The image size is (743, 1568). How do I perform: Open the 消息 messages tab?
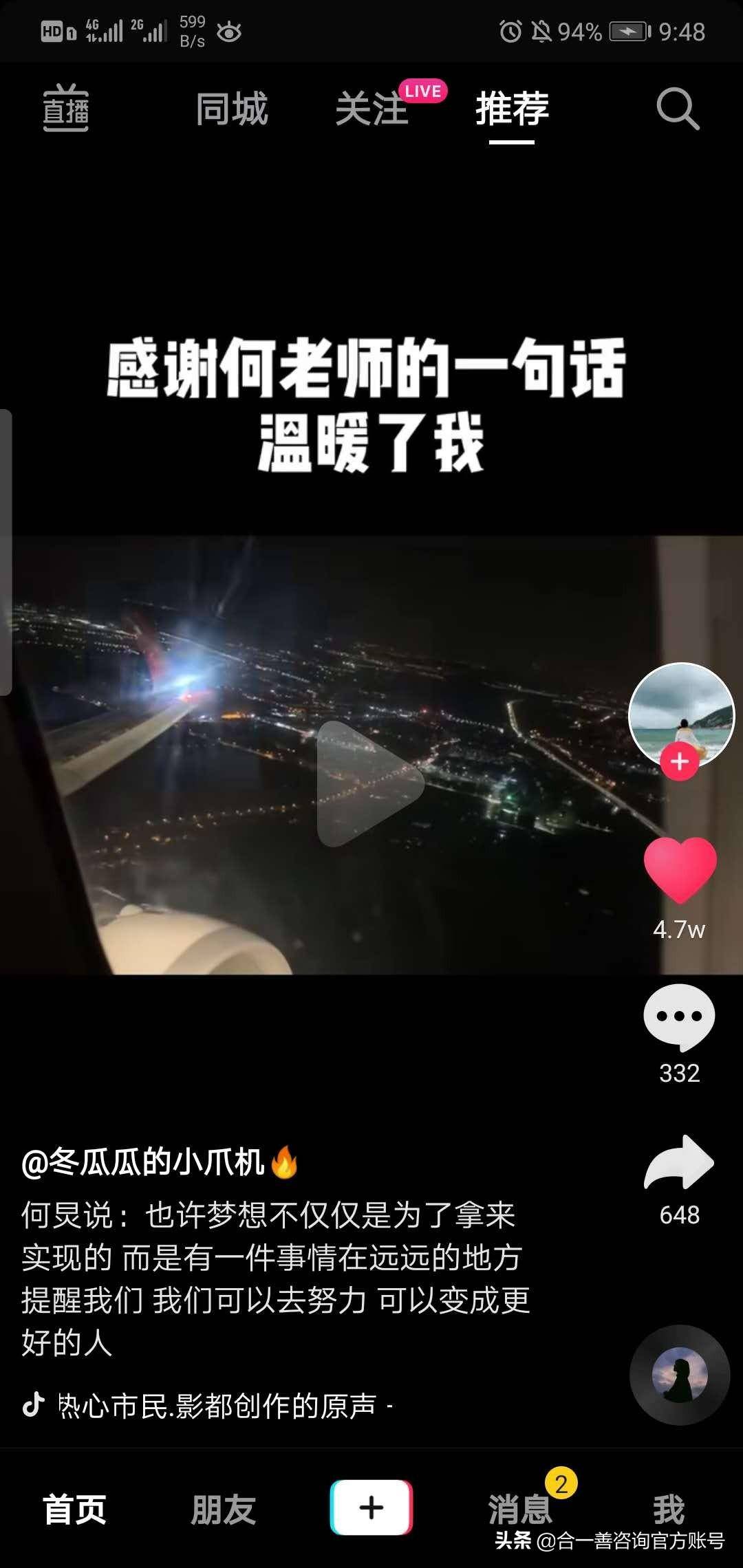click(520, 1509)
